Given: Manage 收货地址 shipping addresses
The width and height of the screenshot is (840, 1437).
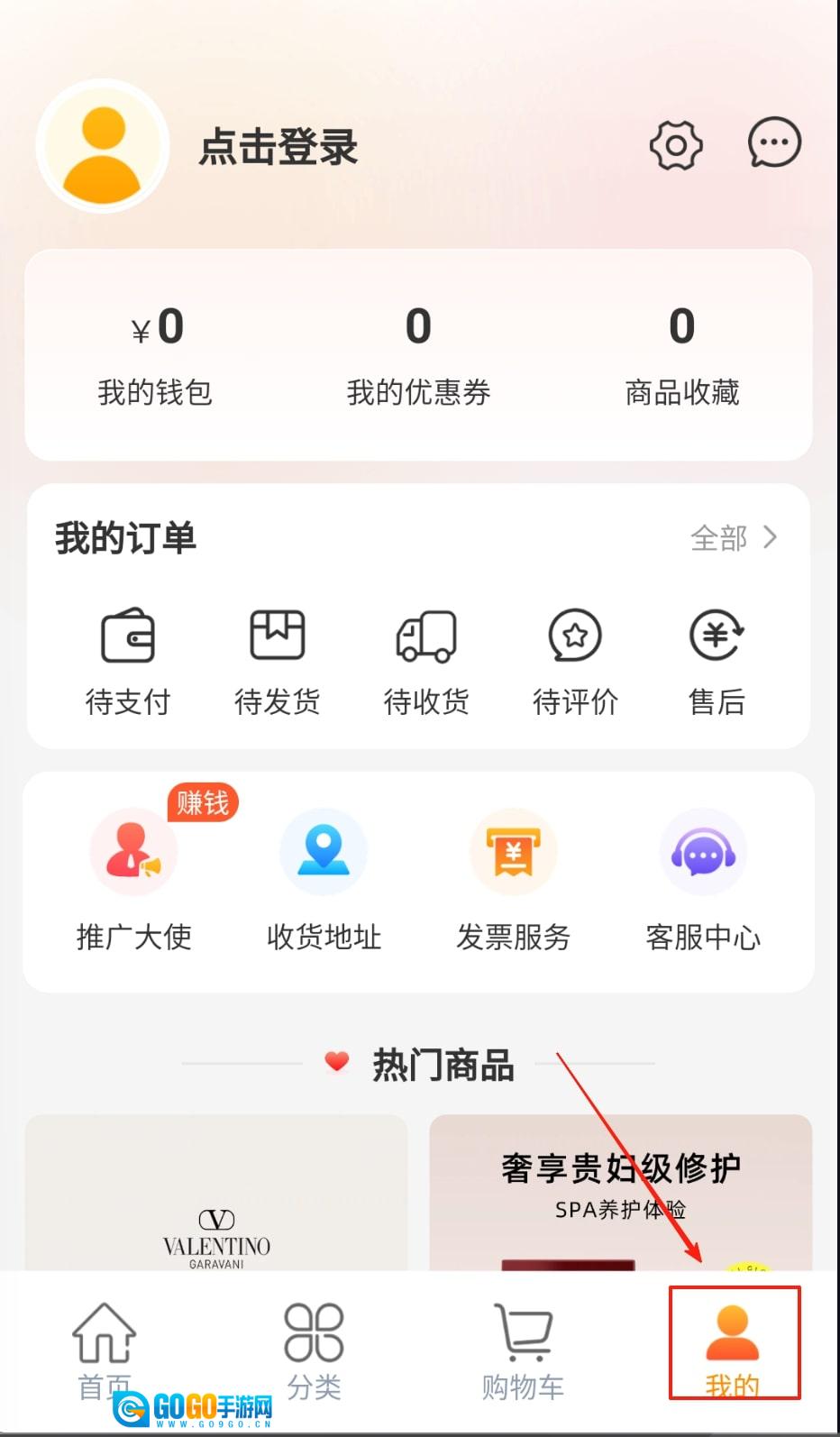Looking at the screenshot, I should coord(324,879).
